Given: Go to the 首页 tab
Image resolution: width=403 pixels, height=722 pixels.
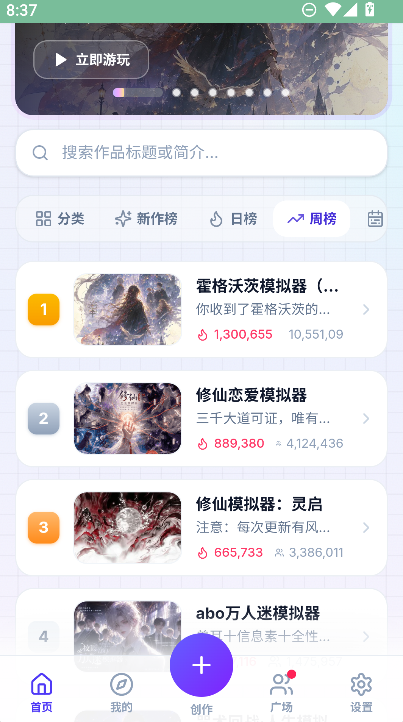Looking at the screenshot, I should click(41, 692).
